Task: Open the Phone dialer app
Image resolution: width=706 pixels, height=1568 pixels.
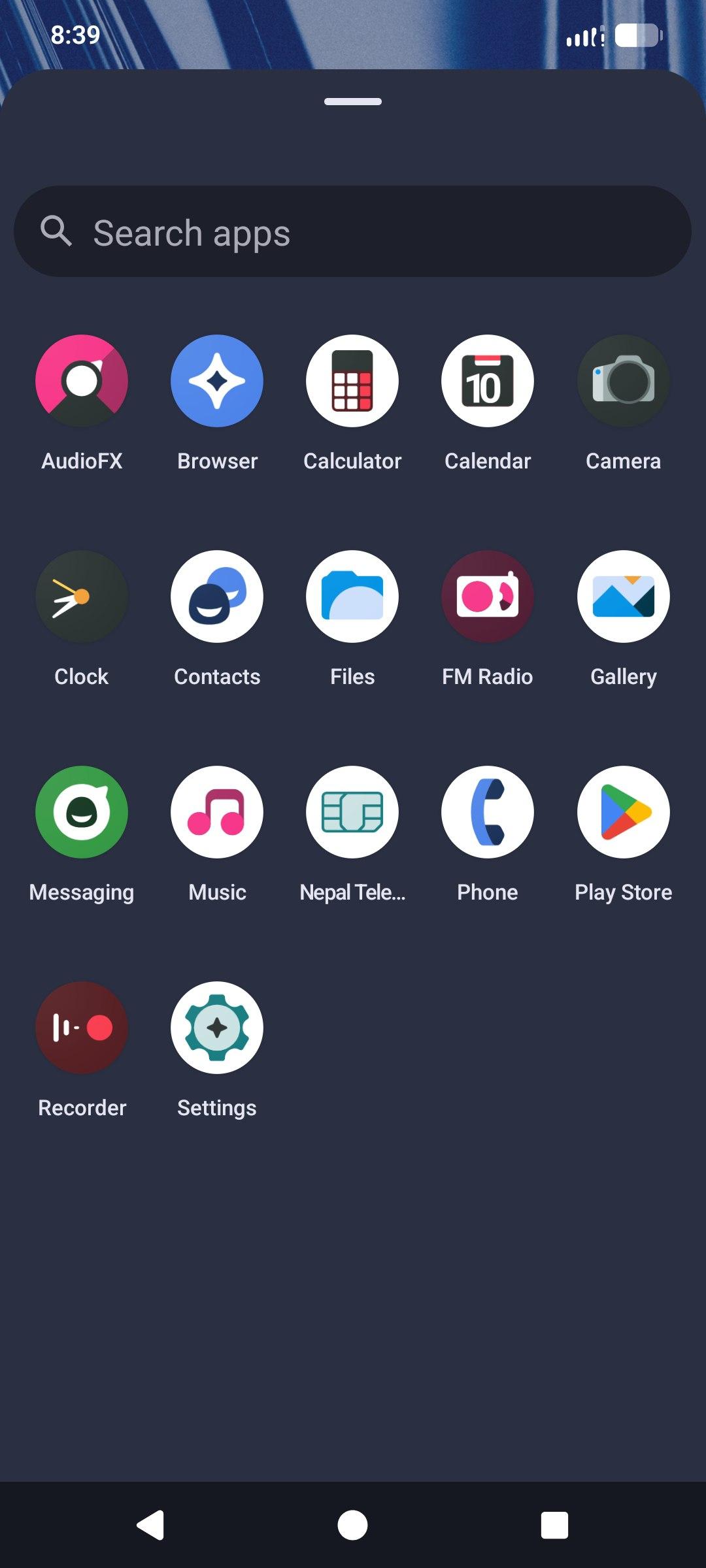Action: point(488,813)
